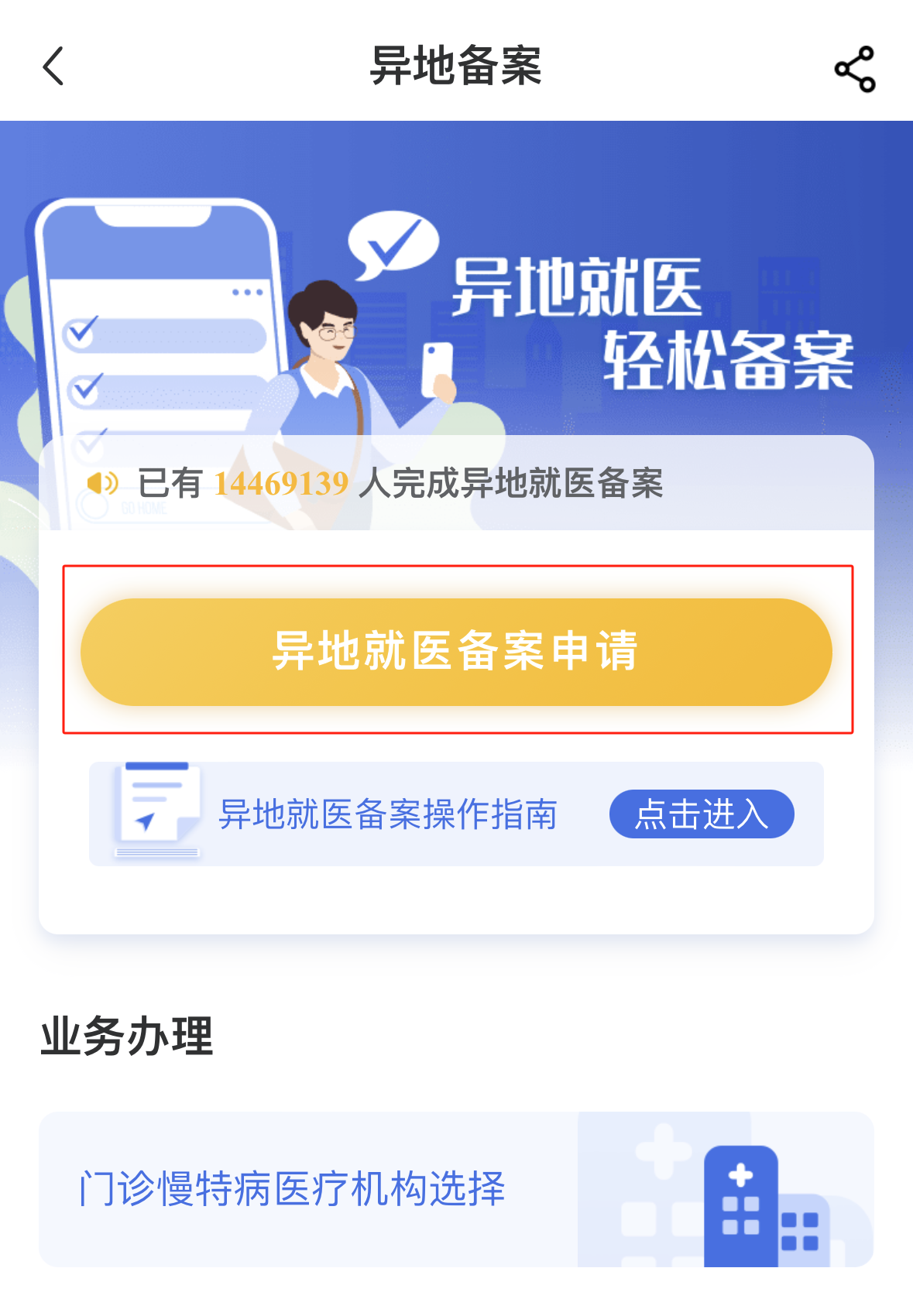Open 门诊慢特病医疗机构选择 card

tap(456, 1189)
